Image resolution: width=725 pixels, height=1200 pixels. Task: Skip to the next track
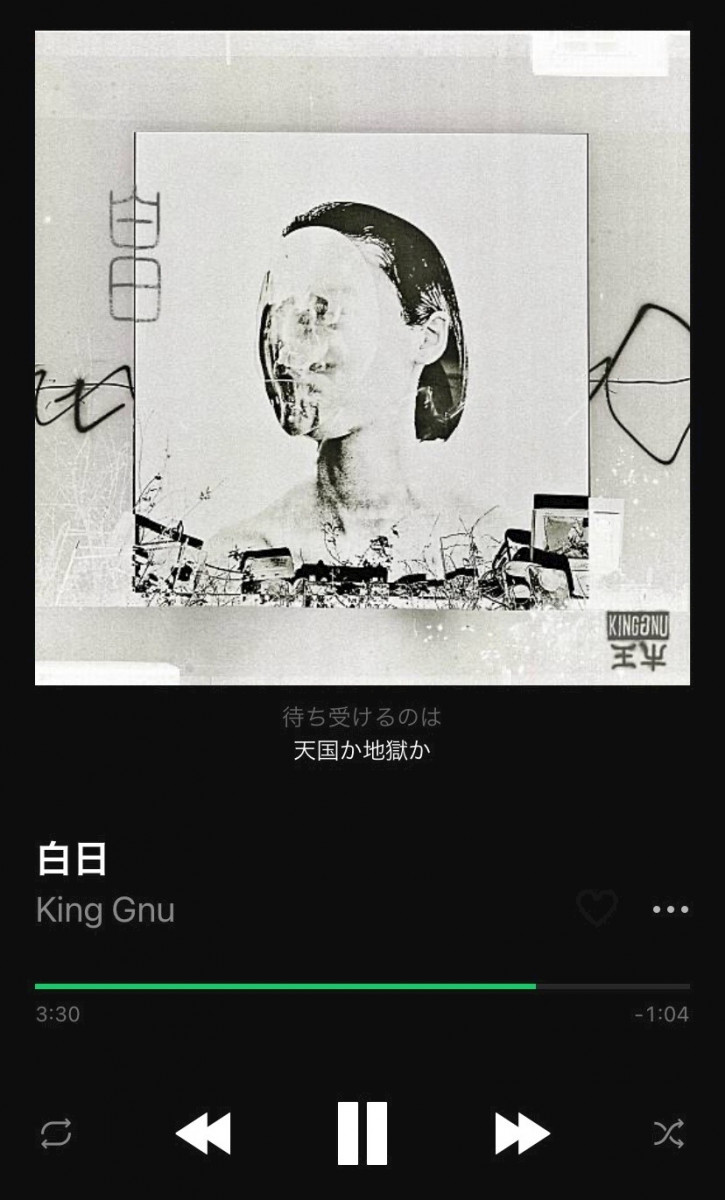pyautogui.click(x=522, y=1133)
